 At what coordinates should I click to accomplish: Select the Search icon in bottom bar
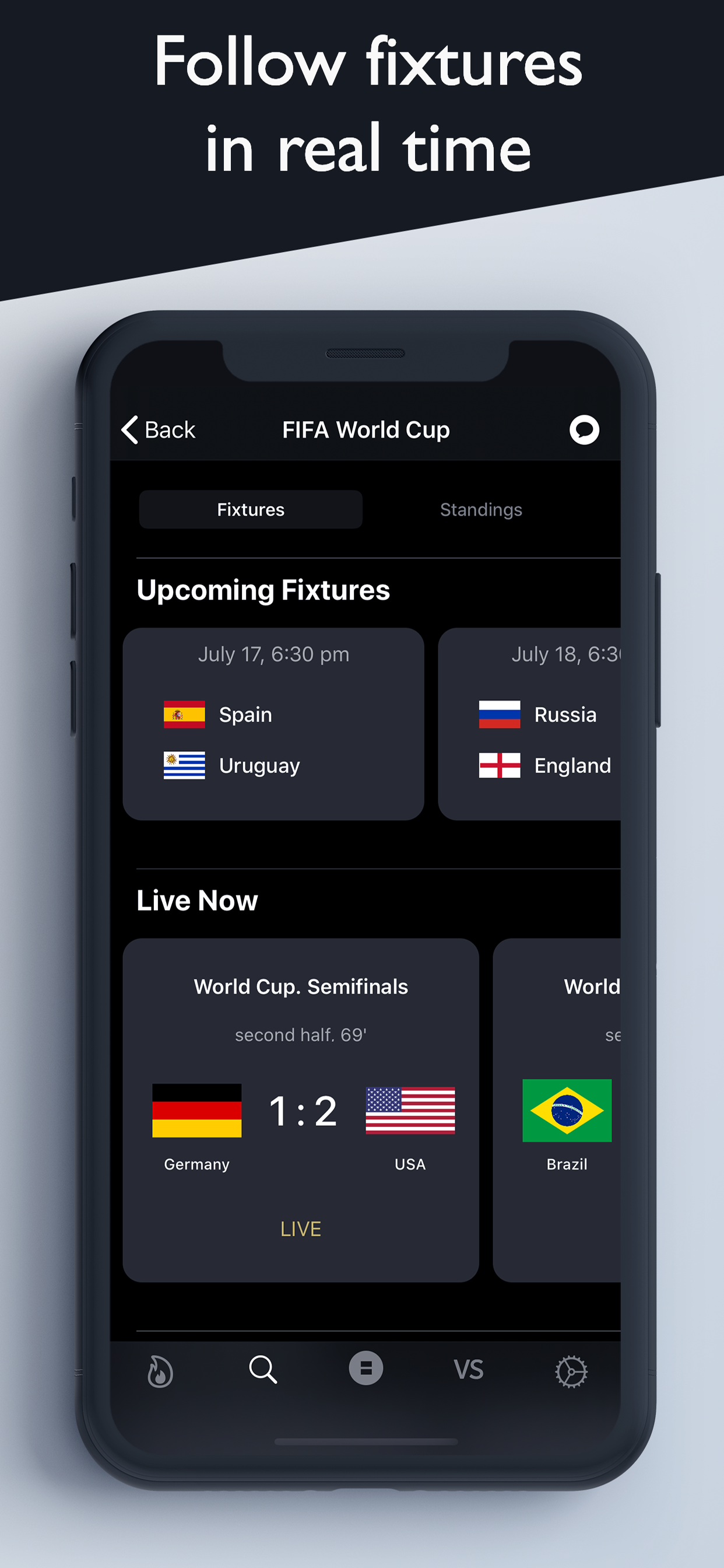[263, 1371]
